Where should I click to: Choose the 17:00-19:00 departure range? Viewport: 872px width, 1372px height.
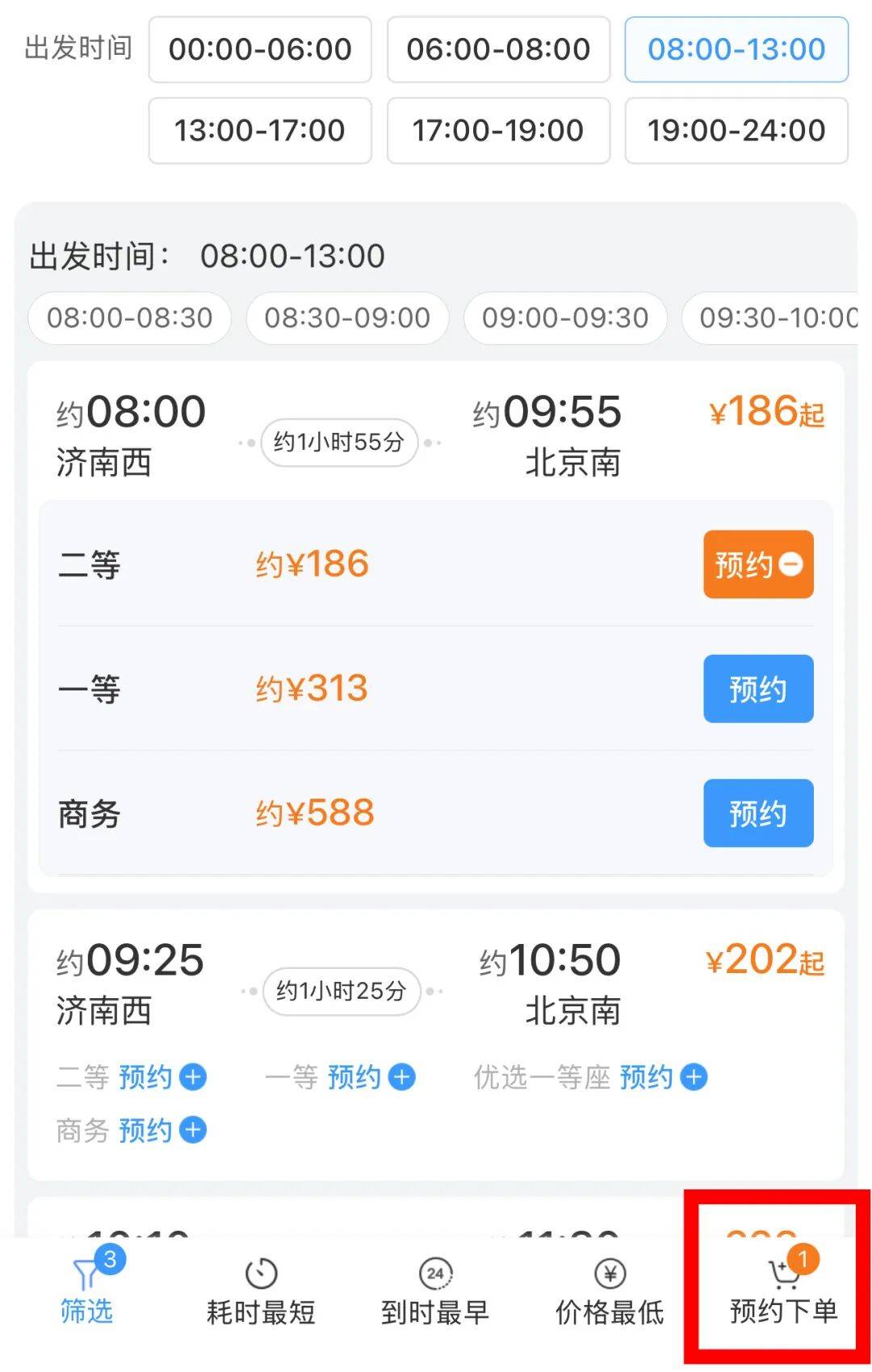498,130
